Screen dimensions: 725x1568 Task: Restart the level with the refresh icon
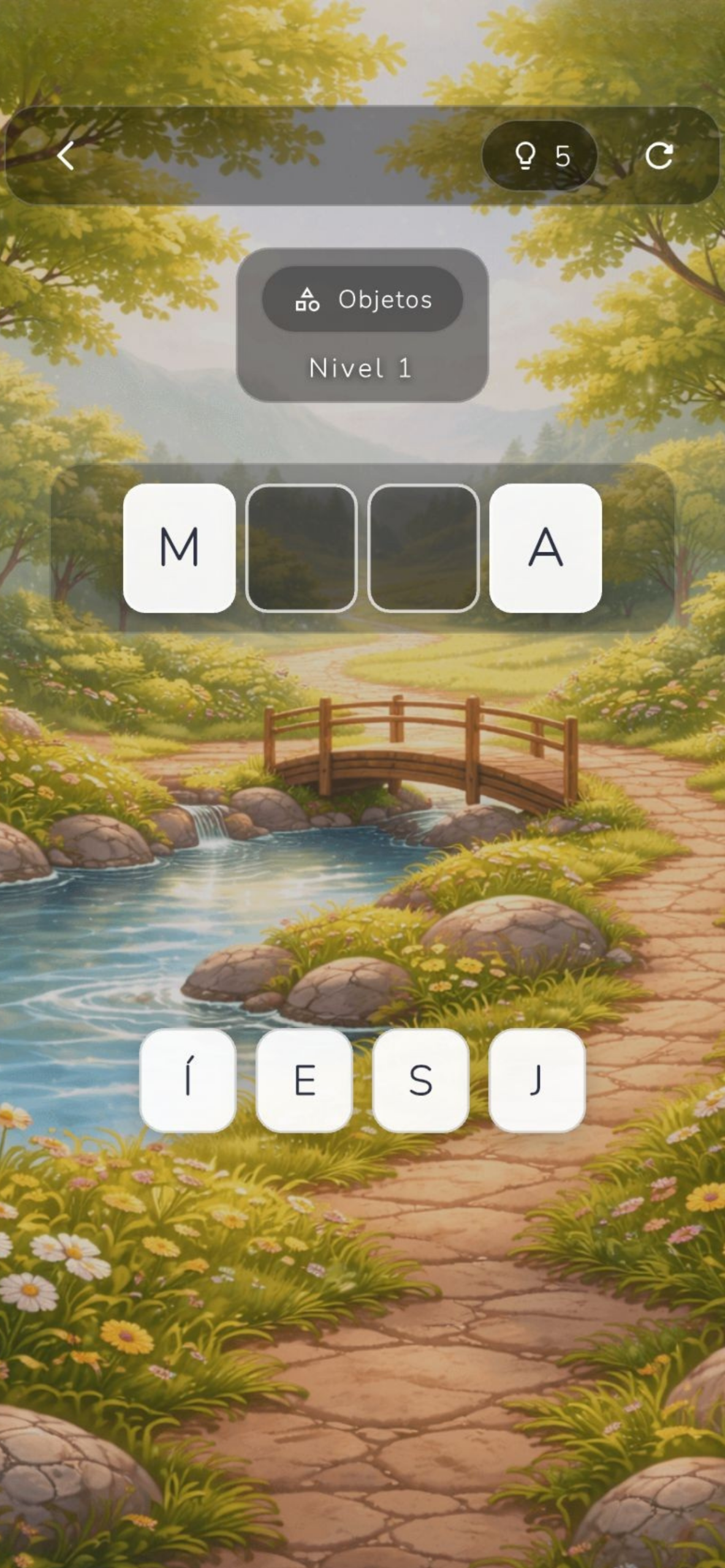659,156
